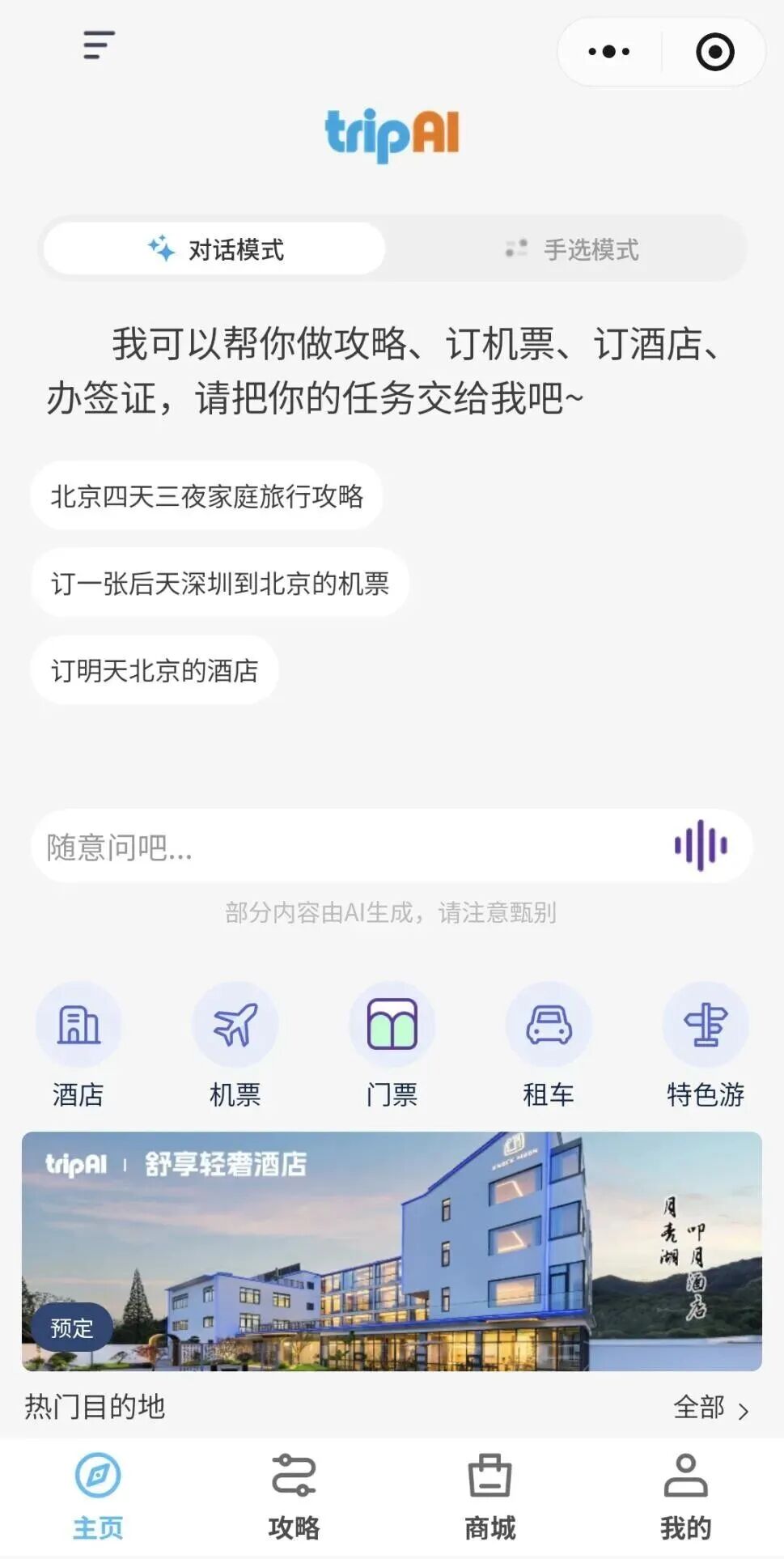Screen dimensions: 784x1559
Task: Start voice input with the waveform icon
Action: 701,846
